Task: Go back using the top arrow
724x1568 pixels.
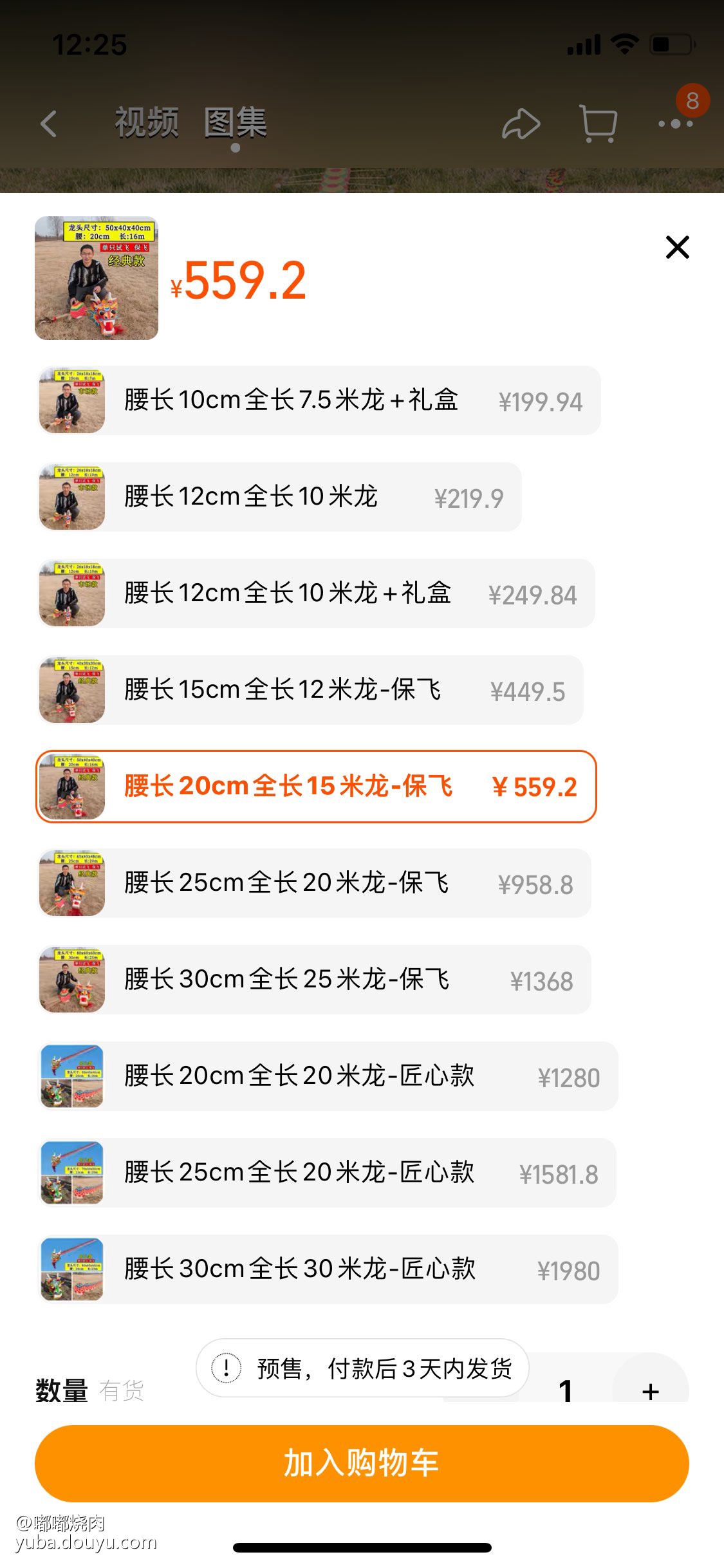Action: pyautogui.click(x=49, y=124)
